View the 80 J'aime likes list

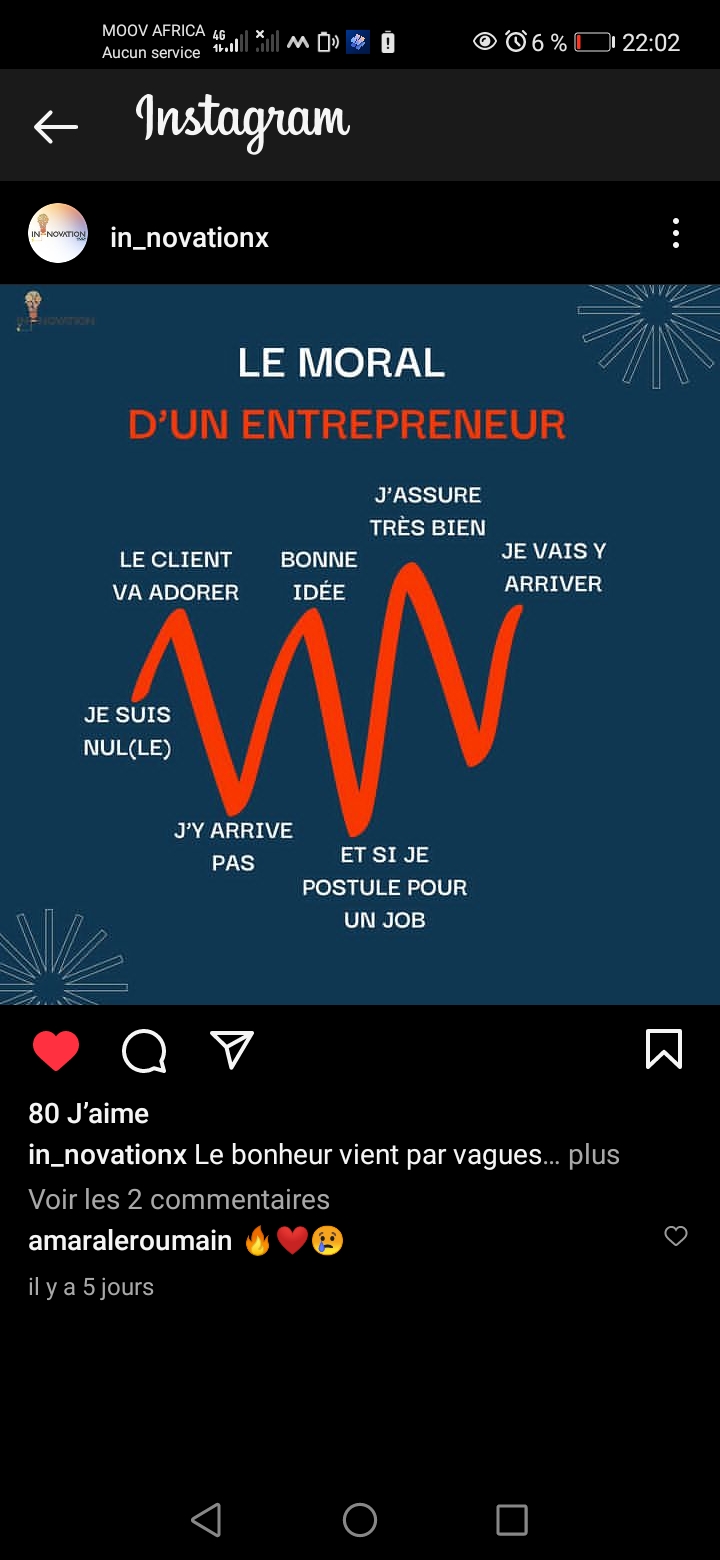(89, 1113)
